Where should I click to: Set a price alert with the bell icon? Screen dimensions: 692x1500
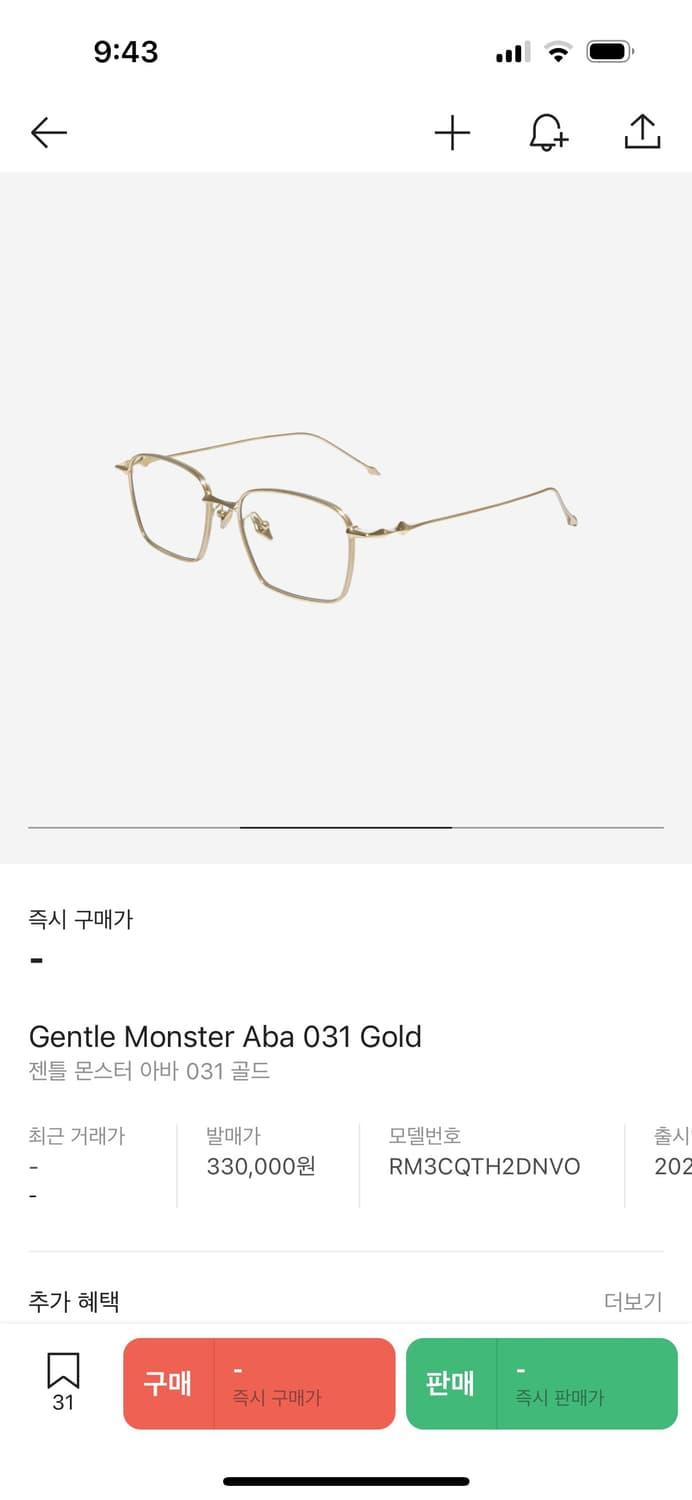tap(547, 132)
